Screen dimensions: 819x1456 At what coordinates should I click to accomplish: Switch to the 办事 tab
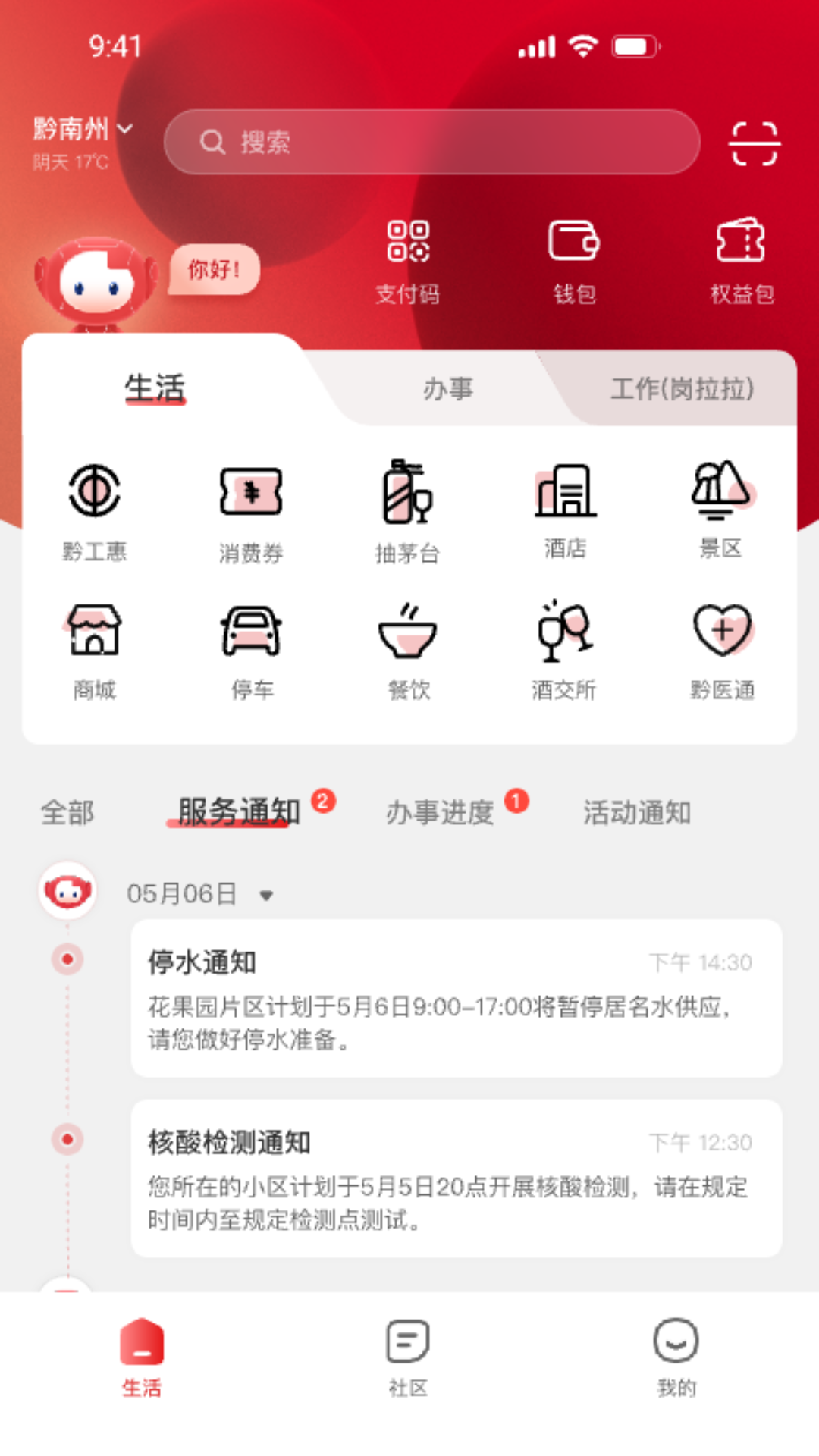[x=447, y=389]
